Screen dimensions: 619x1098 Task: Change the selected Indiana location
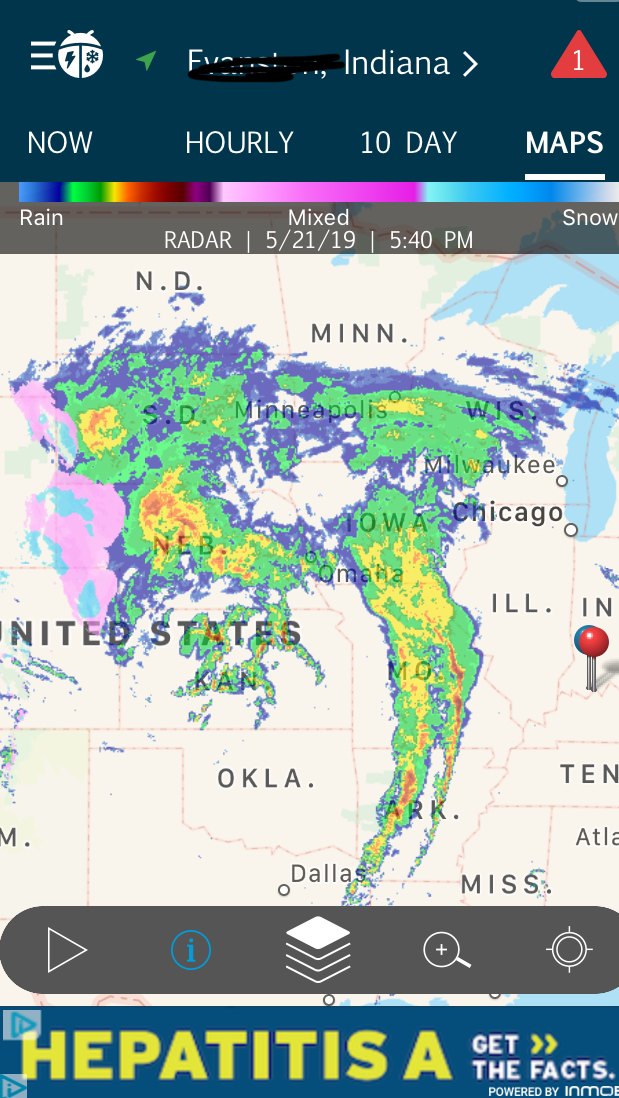[x=330, y=64]
